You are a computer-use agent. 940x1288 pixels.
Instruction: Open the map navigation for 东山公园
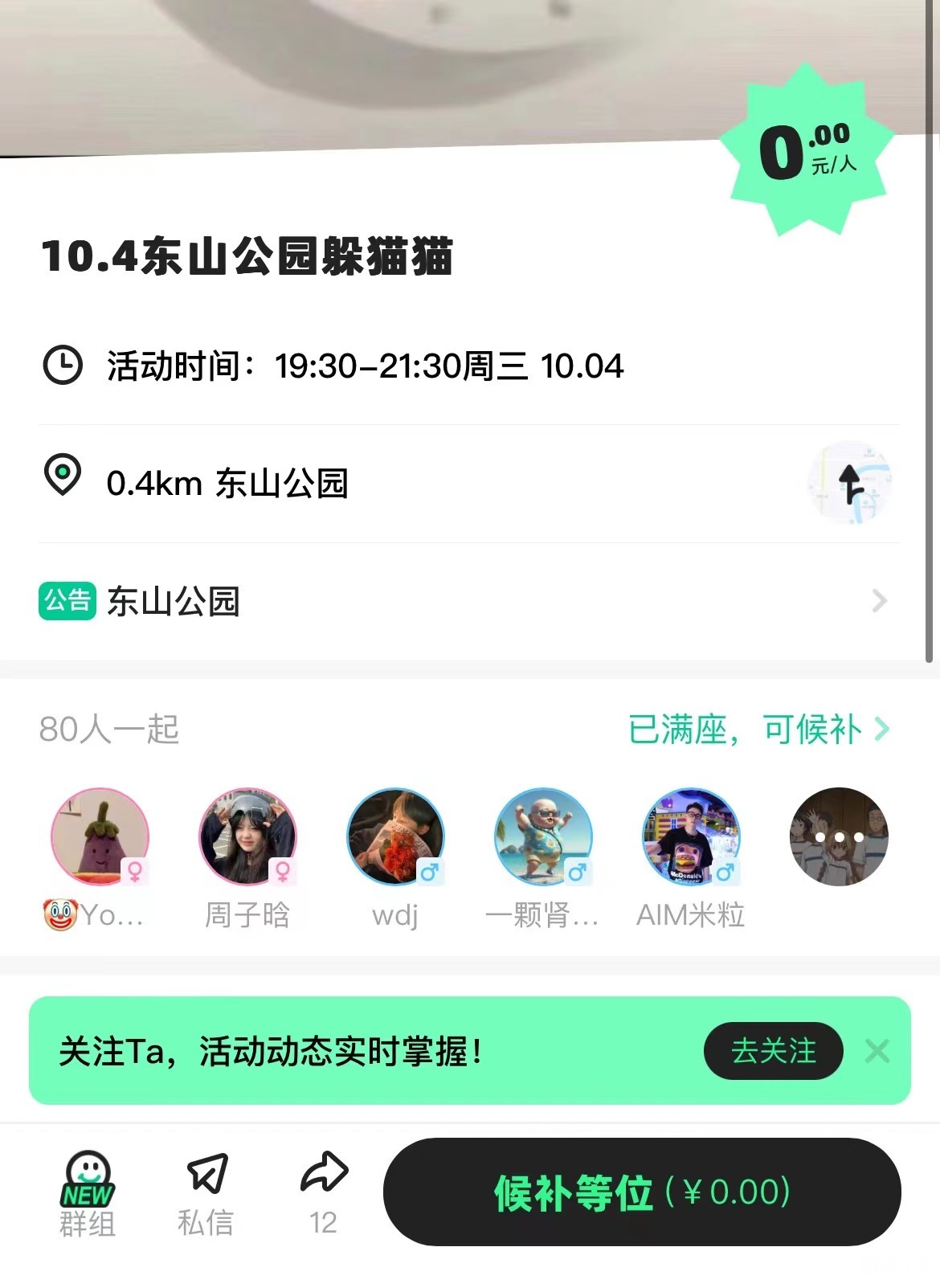849,483
